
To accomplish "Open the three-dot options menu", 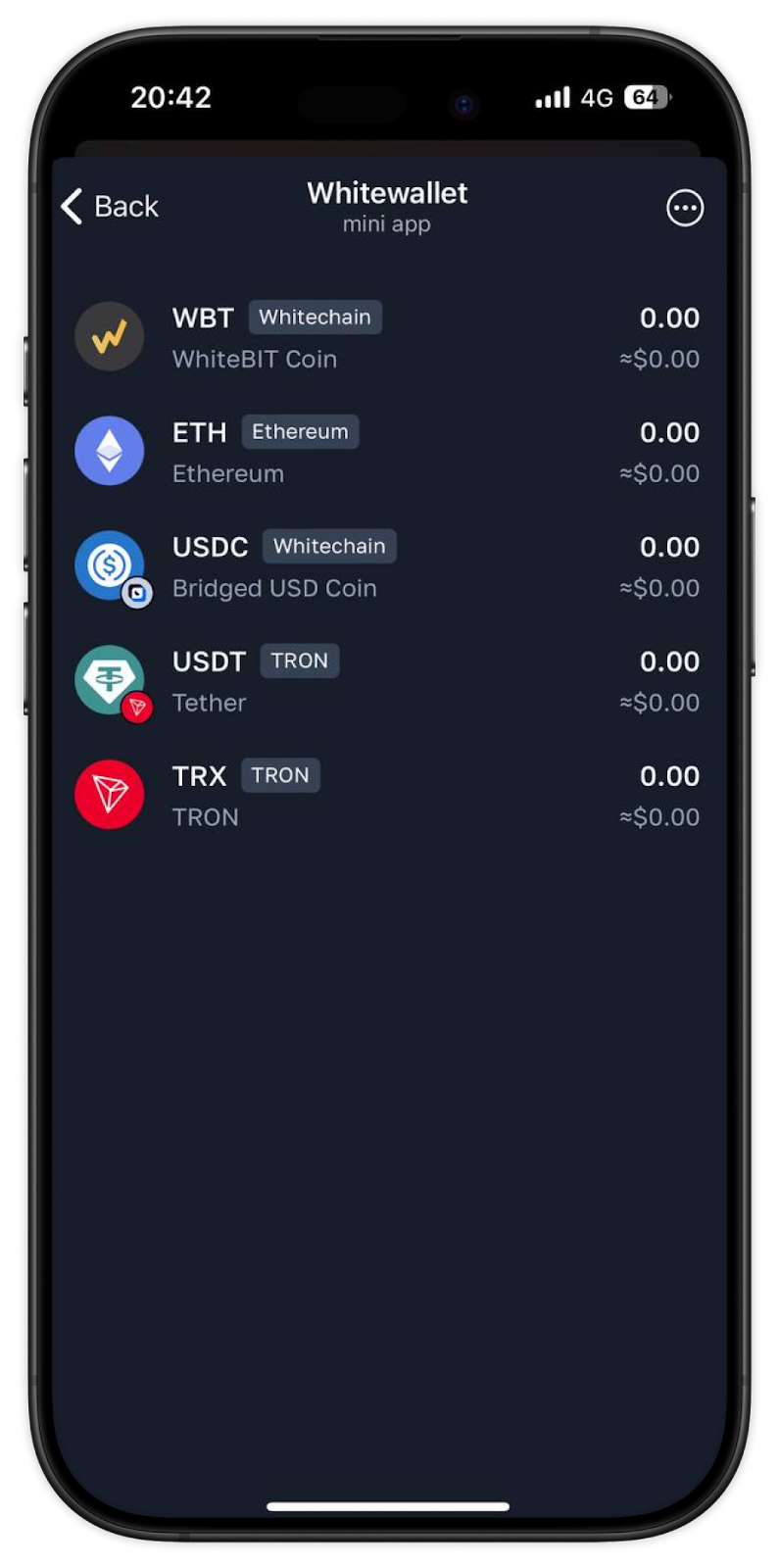I will point(684,208).
